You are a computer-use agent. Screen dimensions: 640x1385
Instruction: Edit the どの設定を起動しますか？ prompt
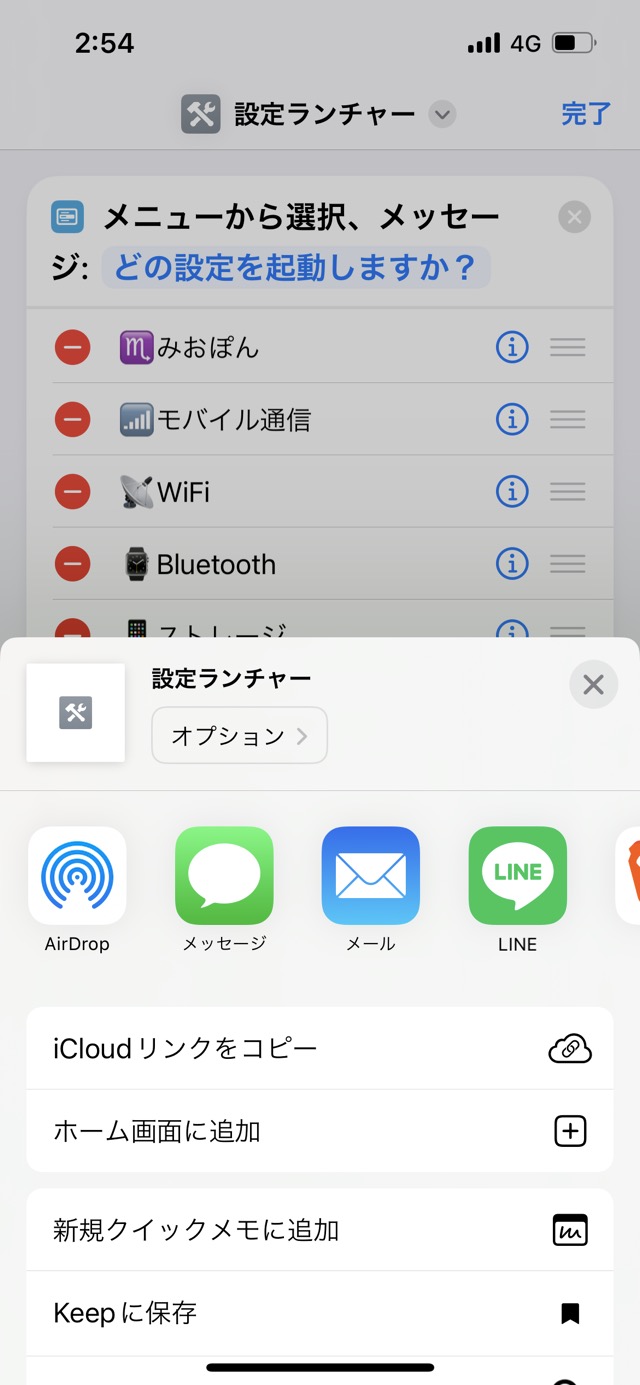pyautogui.click(x=295, y=268)
